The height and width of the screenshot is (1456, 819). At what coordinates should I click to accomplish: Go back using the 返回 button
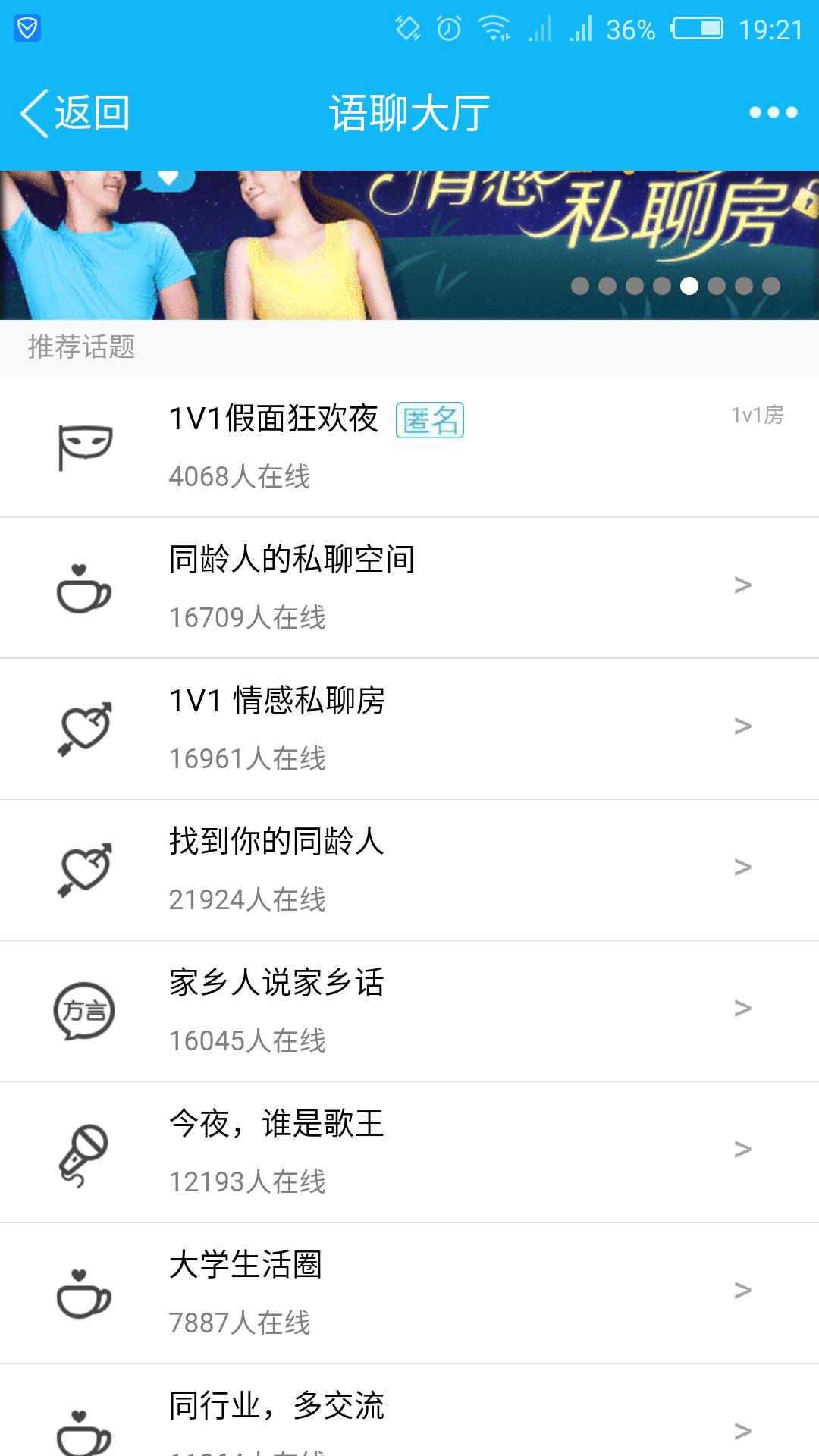point(76,113)
